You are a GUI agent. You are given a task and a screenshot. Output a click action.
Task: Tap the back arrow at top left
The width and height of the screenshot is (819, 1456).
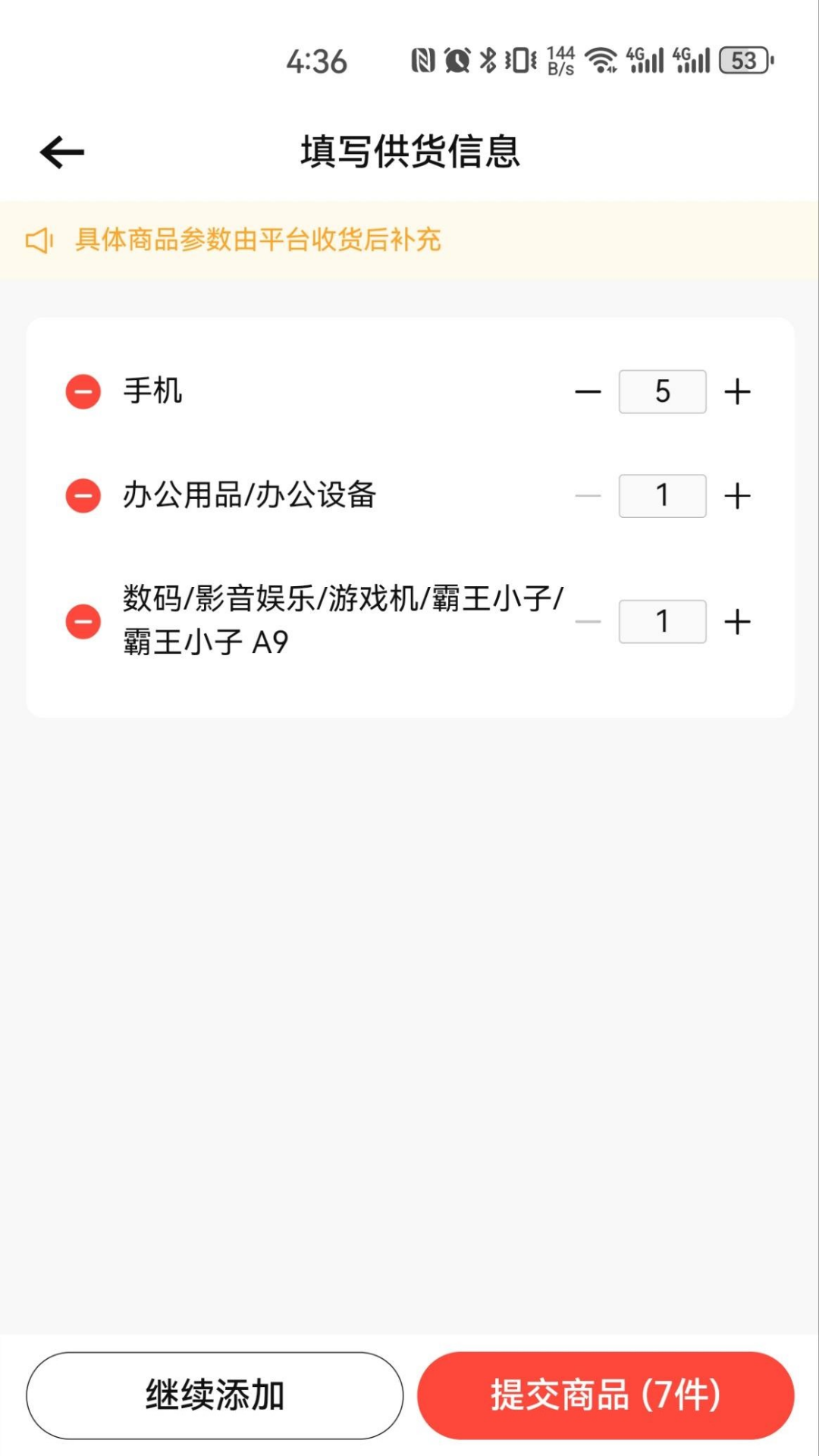tap(61, 151)
